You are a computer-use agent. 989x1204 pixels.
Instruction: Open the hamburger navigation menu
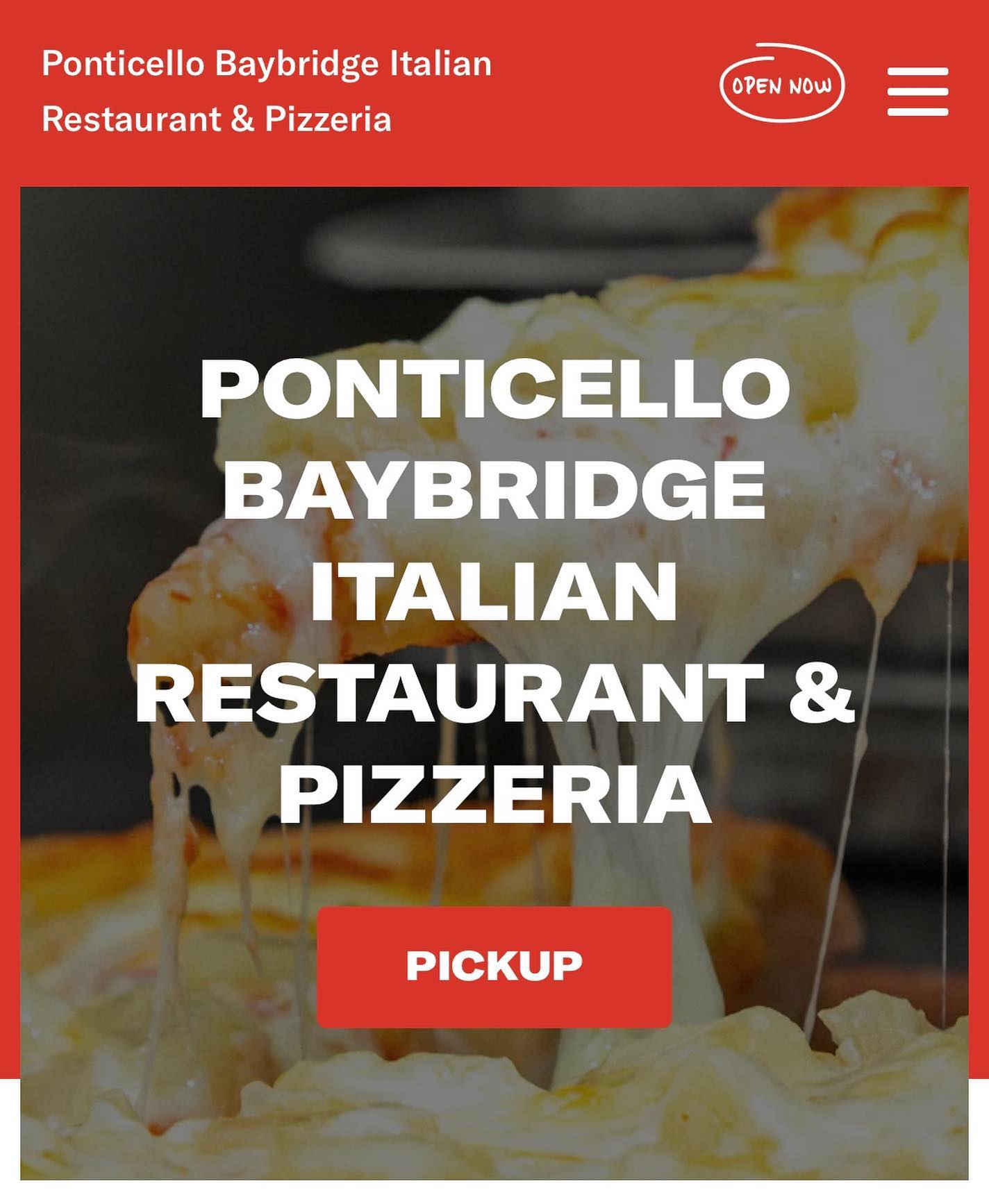tap(917, 91)
